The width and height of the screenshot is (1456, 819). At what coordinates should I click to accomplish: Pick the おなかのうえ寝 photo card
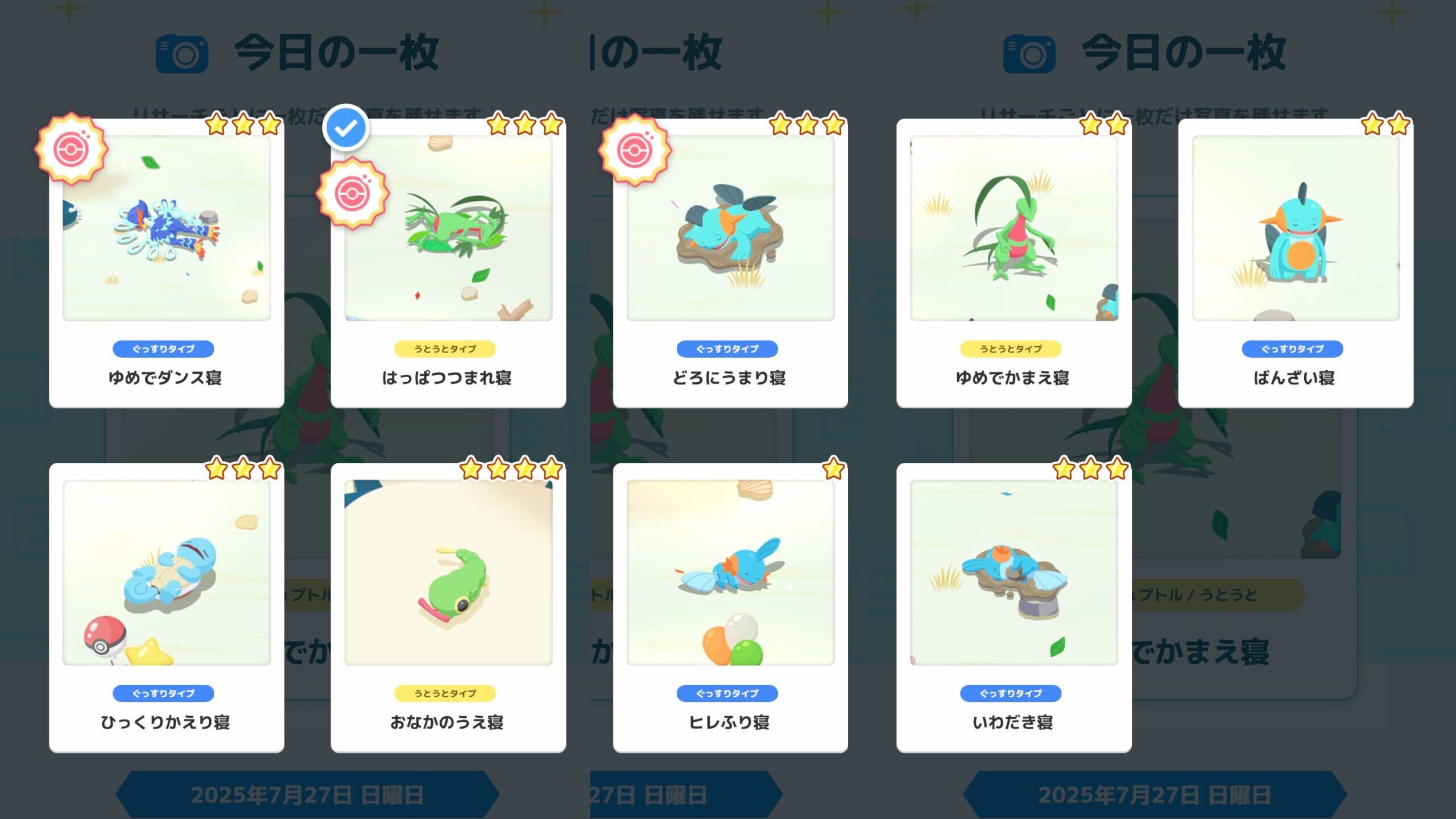[448, 607]
